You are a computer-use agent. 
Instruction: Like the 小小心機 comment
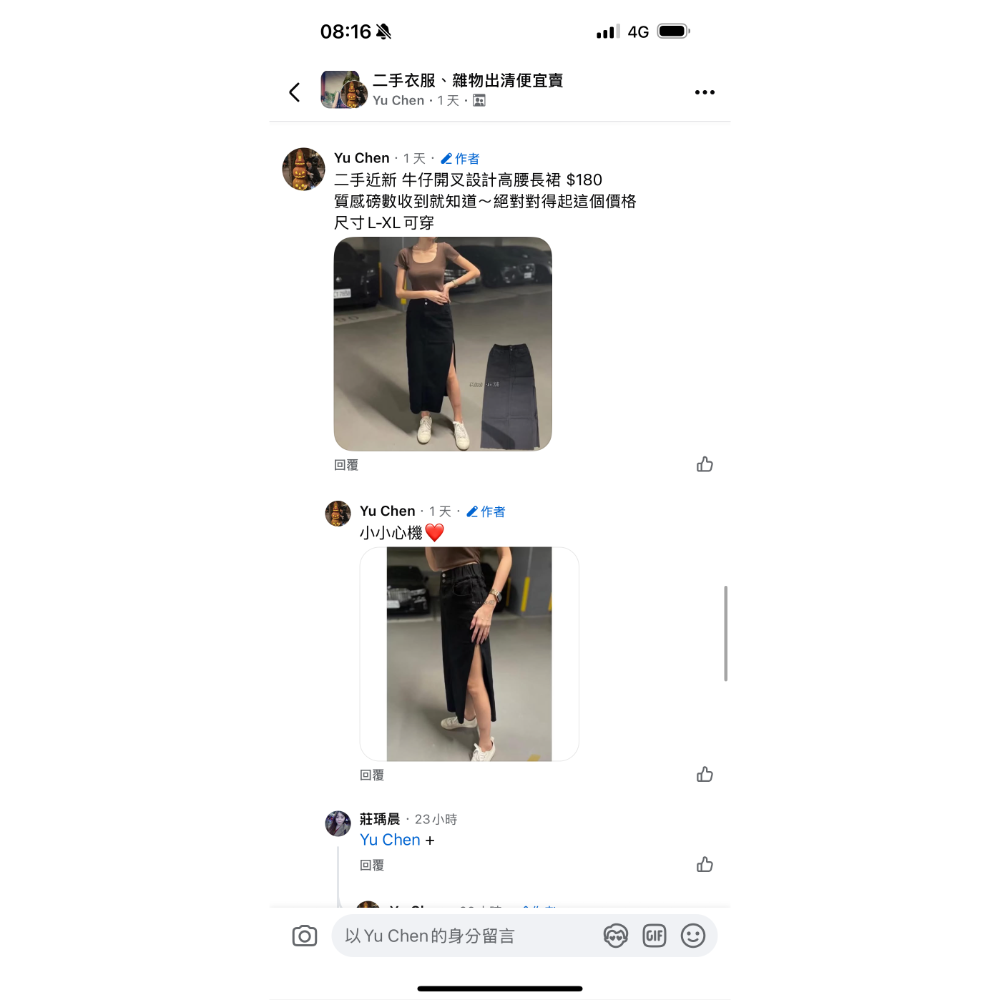point(705,774)
